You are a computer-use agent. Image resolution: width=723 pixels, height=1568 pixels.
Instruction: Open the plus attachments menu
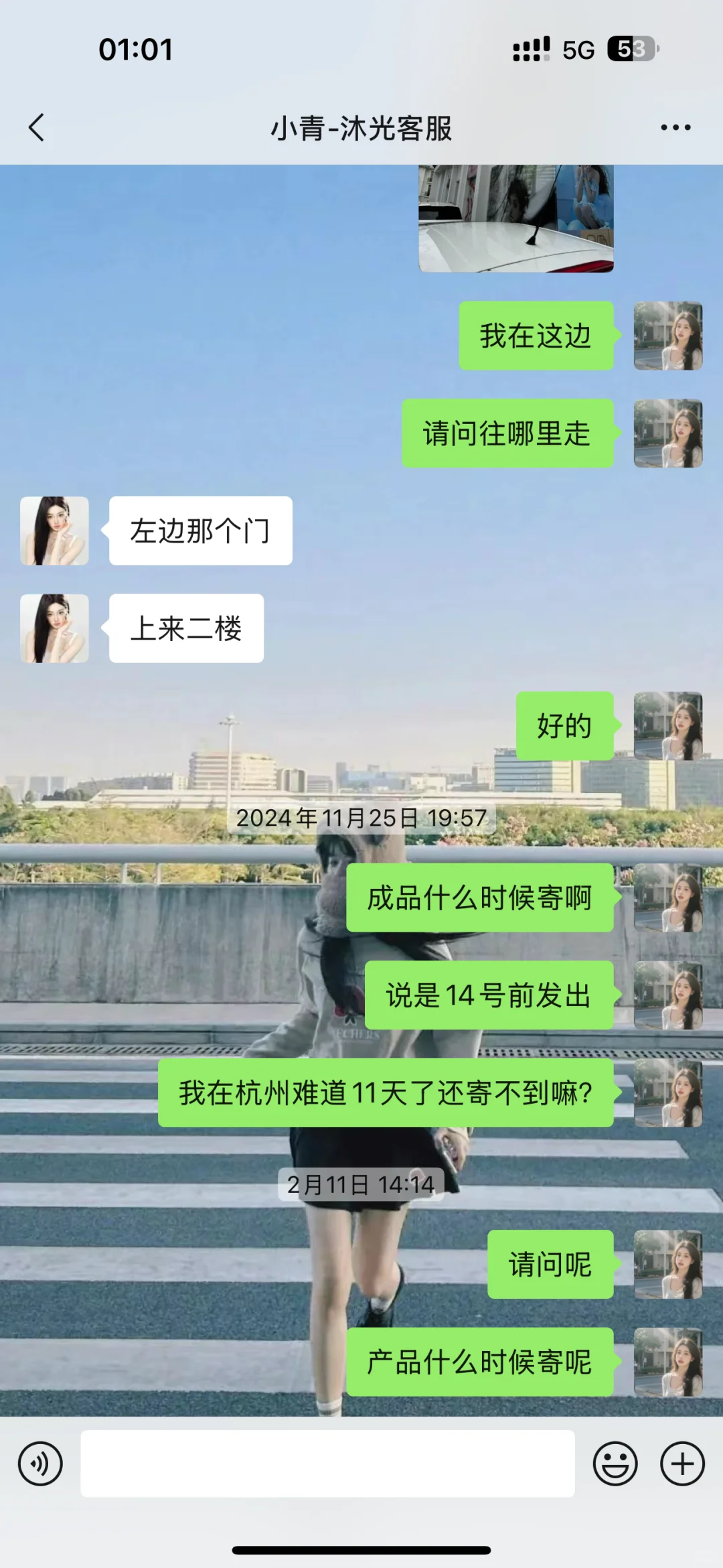tap(682, 1464)
